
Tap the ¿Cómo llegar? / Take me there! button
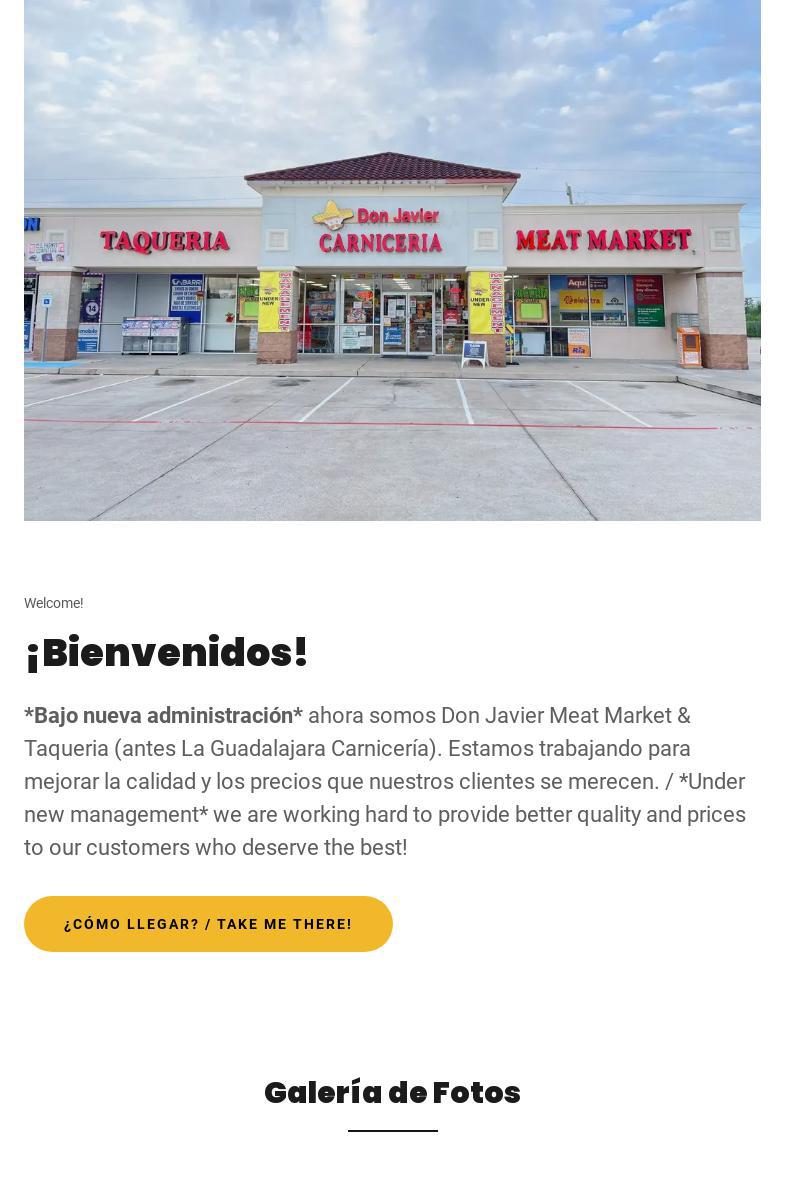(x=208, y=924)
